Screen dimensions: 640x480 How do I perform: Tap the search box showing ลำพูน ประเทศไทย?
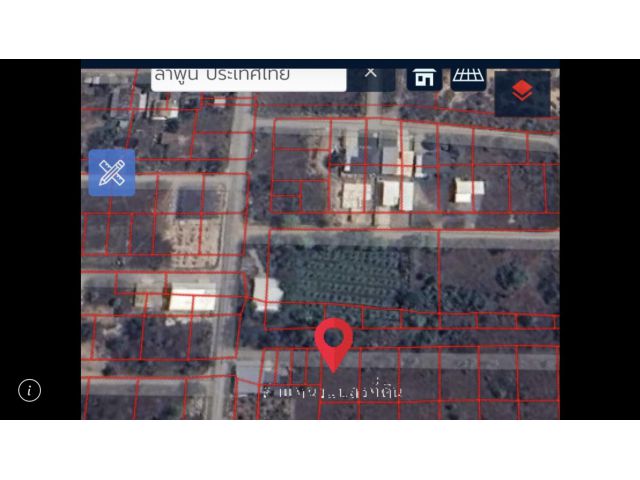click(248, 77)
